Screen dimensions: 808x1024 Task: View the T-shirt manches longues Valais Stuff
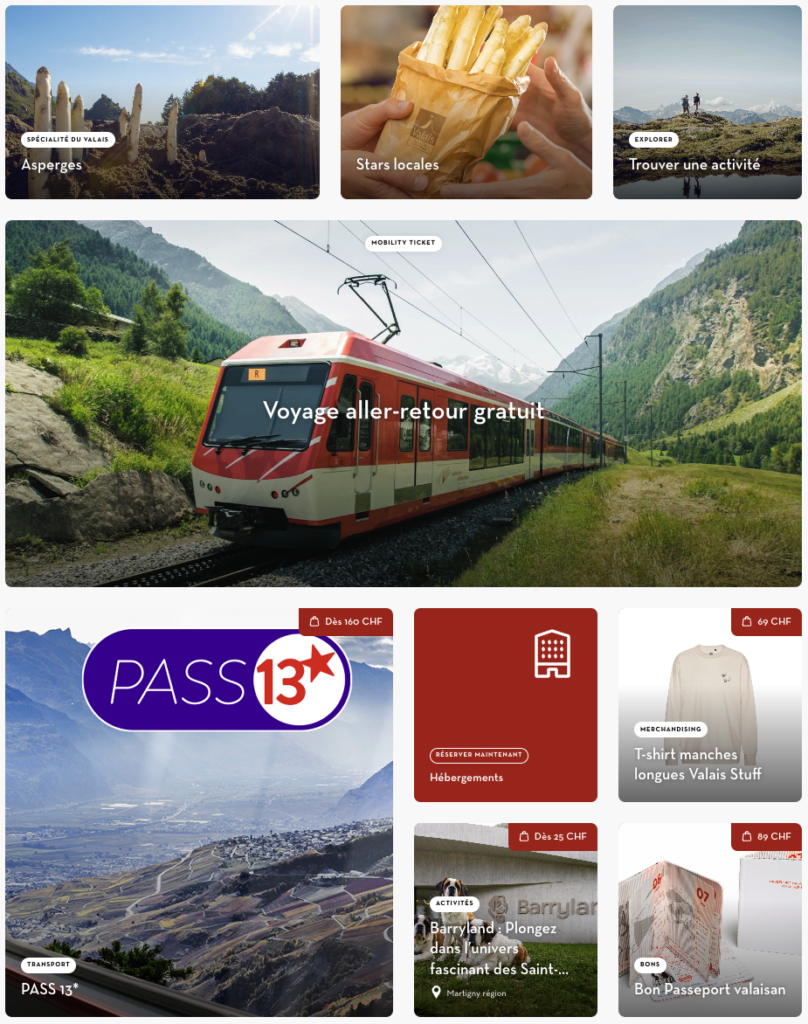click(x=709, y=705)
